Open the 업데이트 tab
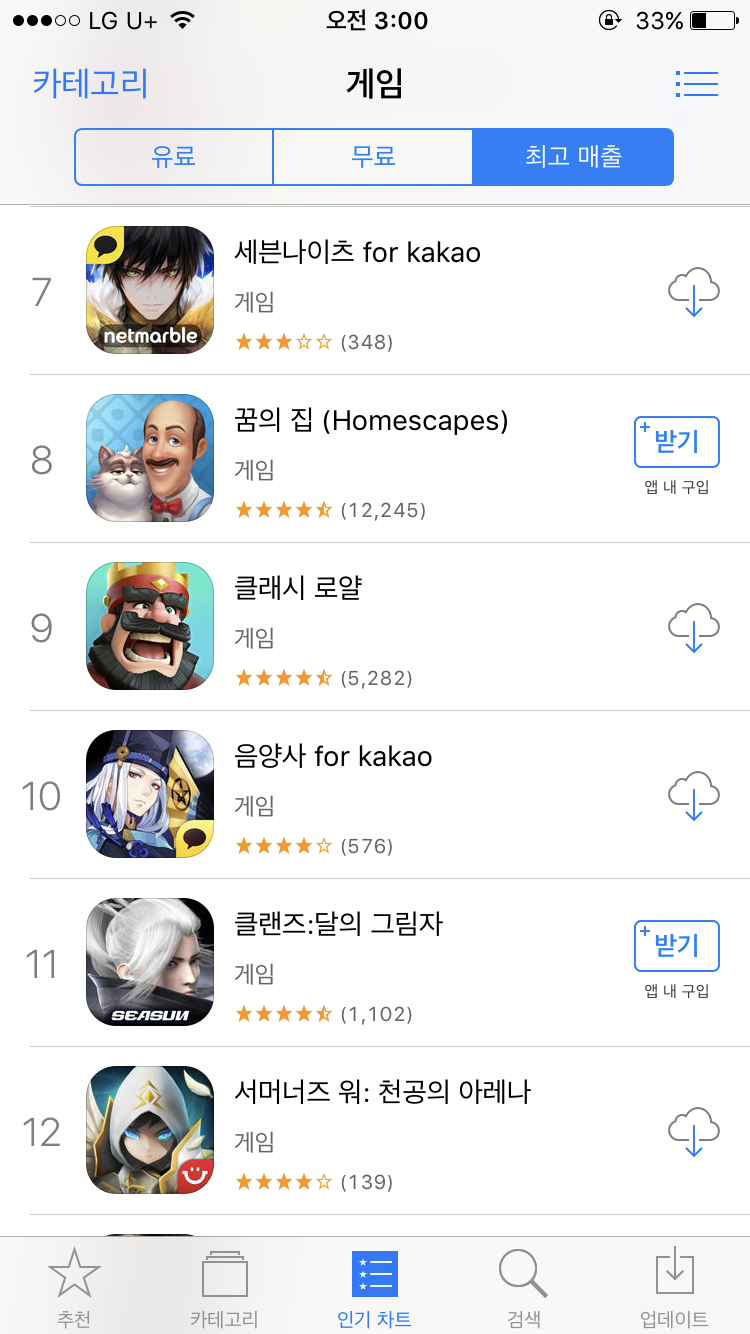 [674, 1288]
